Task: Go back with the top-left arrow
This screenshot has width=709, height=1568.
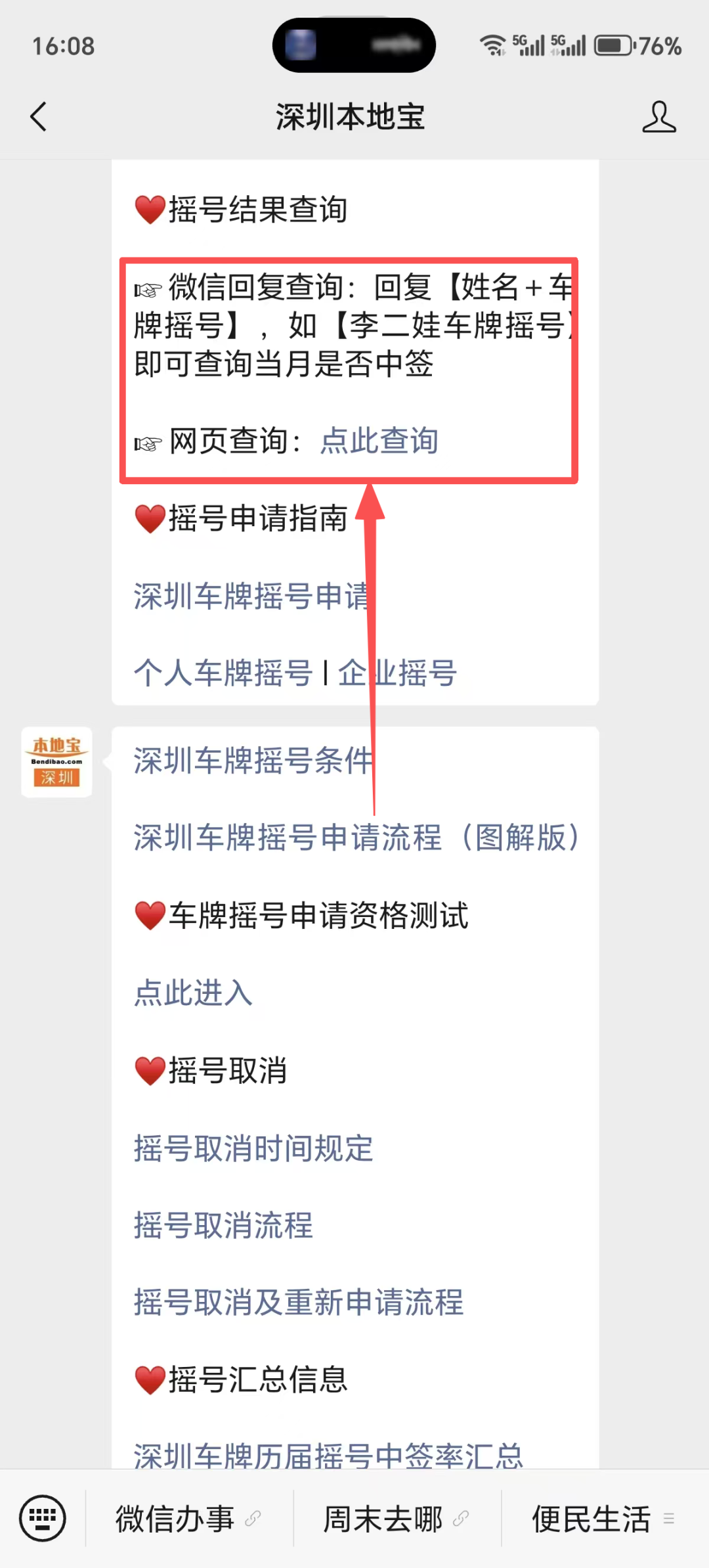Action: [39, 117]
